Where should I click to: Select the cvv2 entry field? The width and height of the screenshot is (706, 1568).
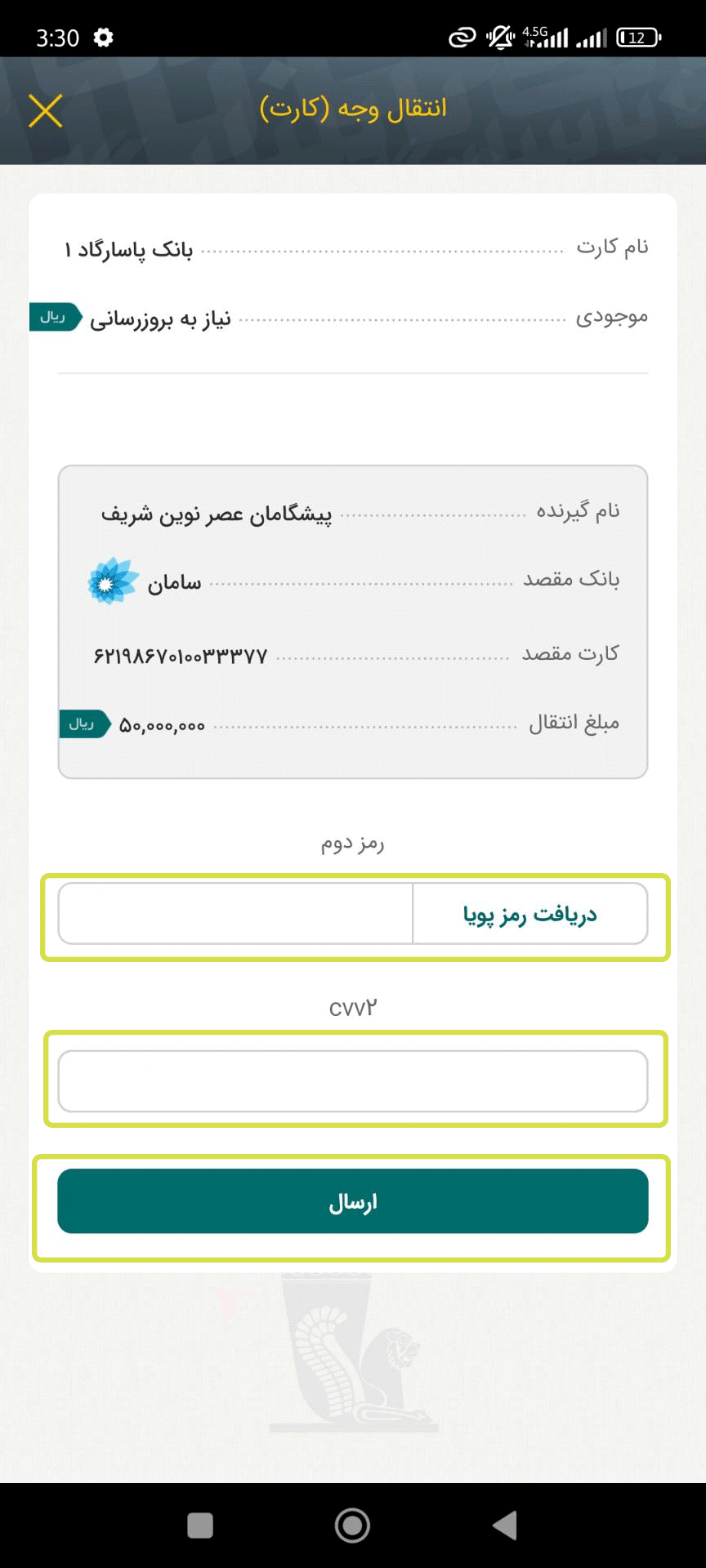click(352, 1080)
